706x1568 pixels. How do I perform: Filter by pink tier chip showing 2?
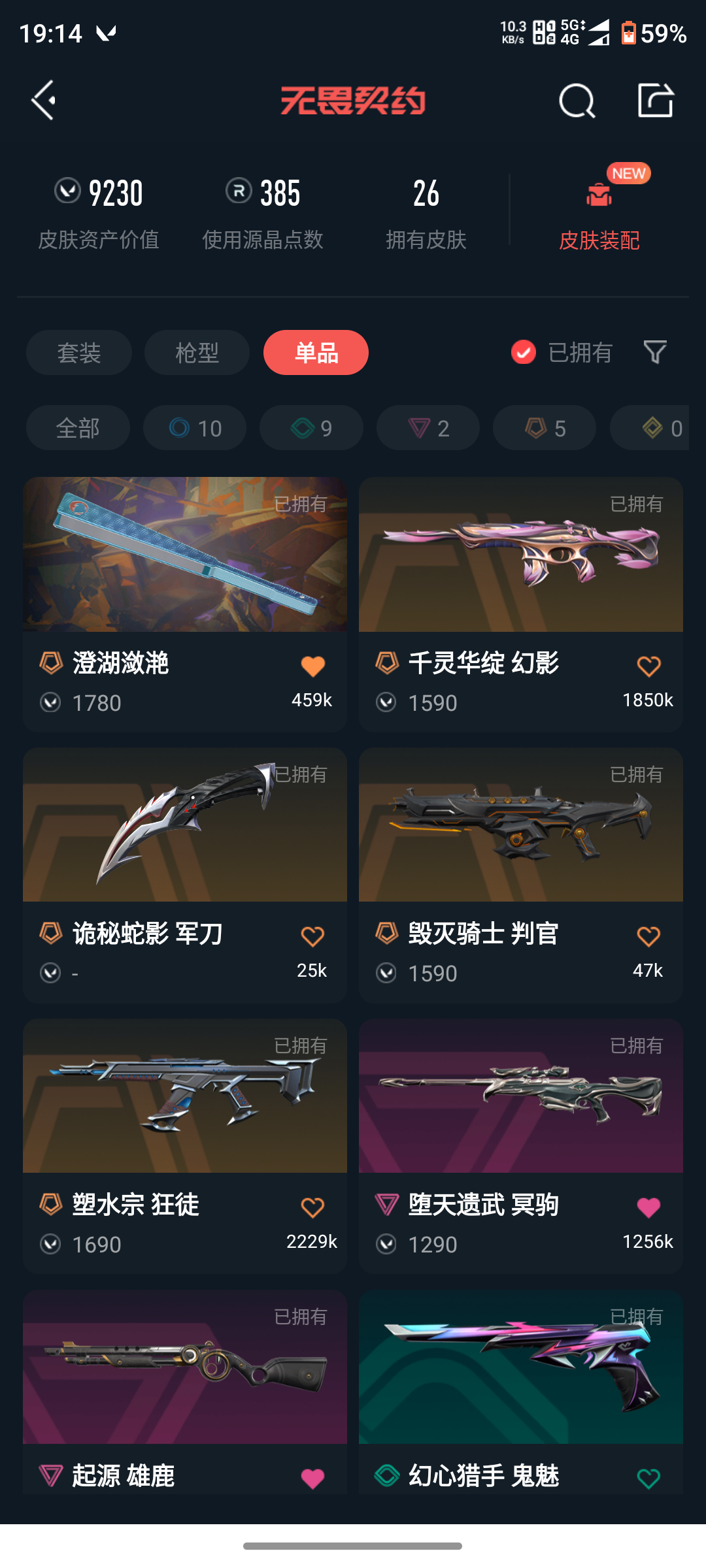[x=428, y=428]
